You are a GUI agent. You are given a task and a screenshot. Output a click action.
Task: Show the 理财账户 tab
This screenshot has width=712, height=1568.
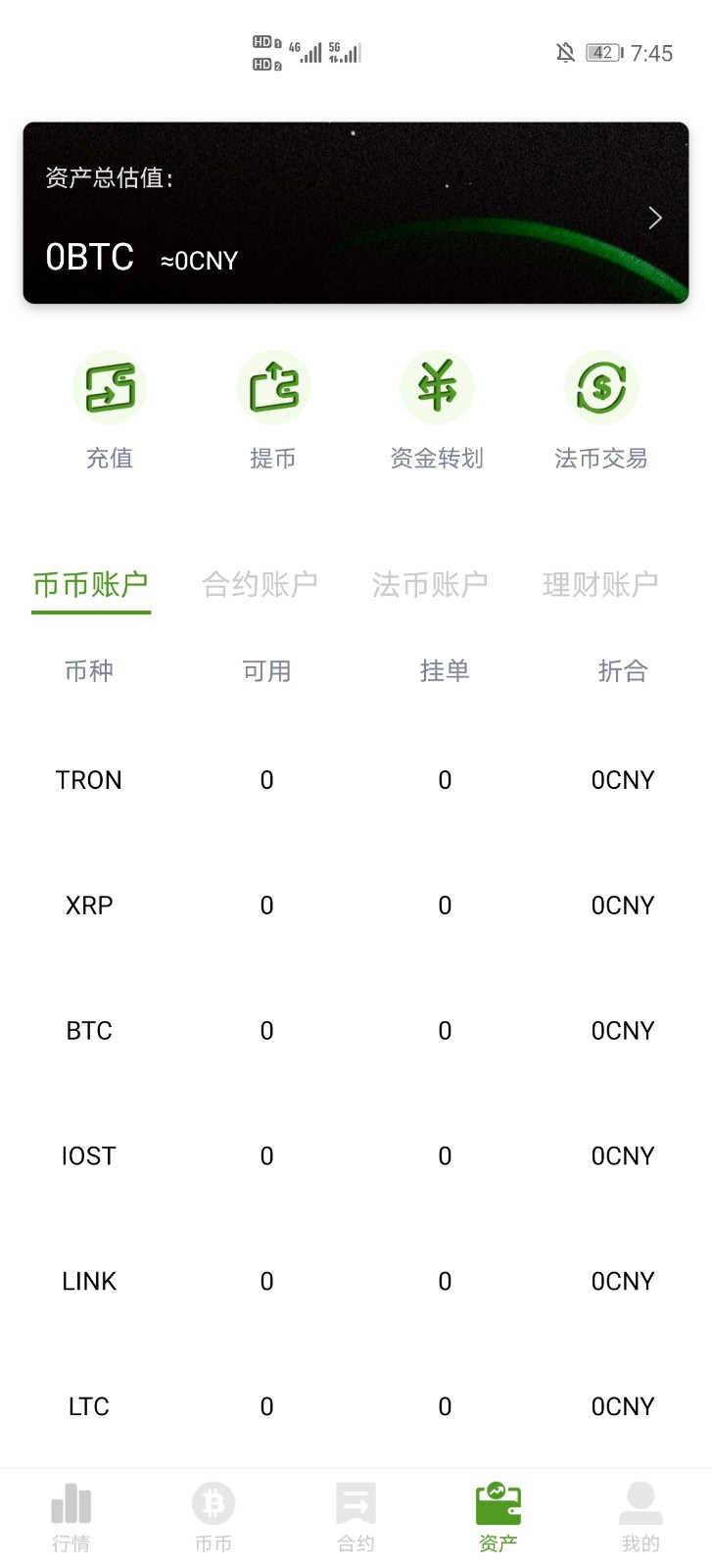600,585
